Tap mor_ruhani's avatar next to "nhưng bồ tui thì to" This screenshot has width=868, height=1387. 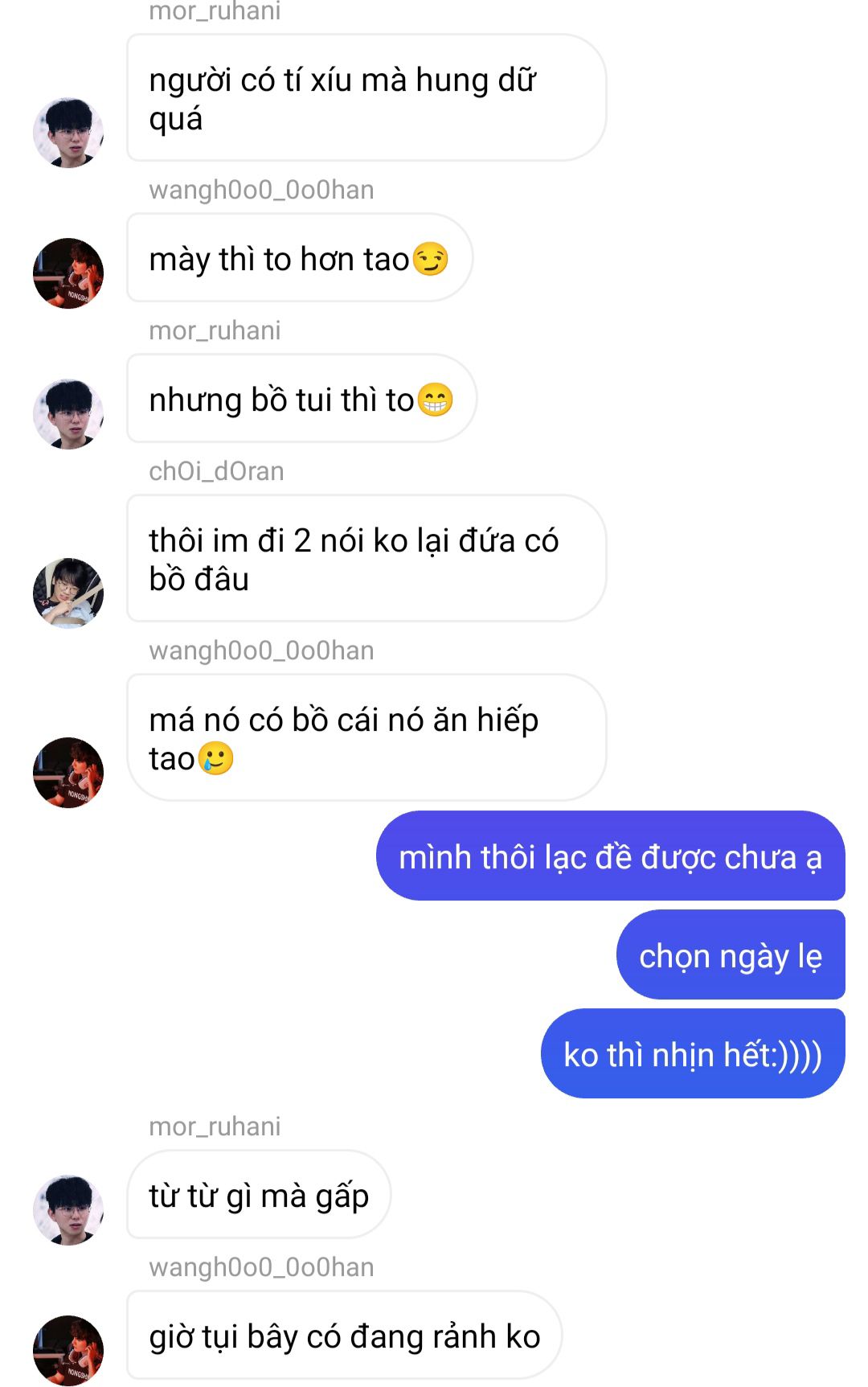(x=68, y=414)
